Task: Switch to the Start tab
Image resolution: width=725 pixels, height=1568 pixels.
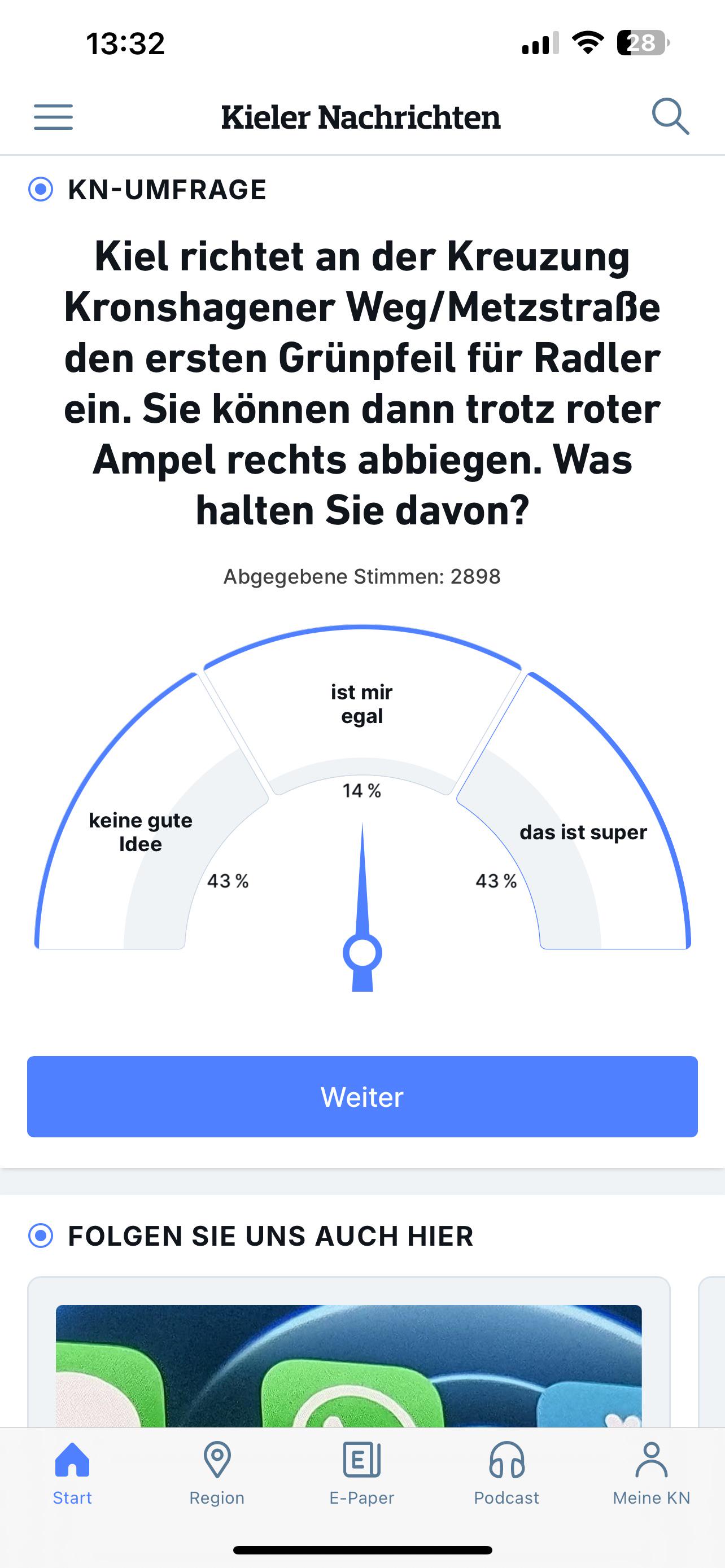Action: pos(72,1473)
